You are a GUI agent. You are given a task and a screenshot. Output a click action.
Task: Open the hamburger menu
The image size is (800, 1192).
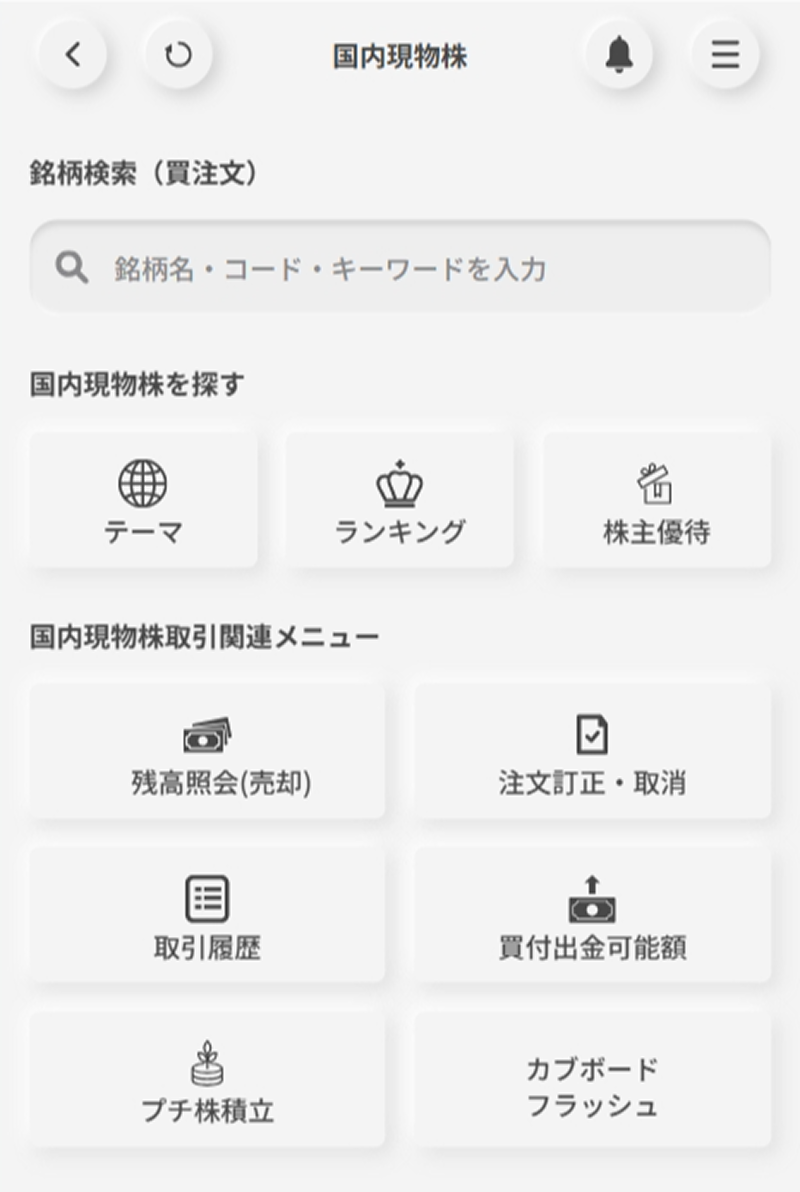725,55
